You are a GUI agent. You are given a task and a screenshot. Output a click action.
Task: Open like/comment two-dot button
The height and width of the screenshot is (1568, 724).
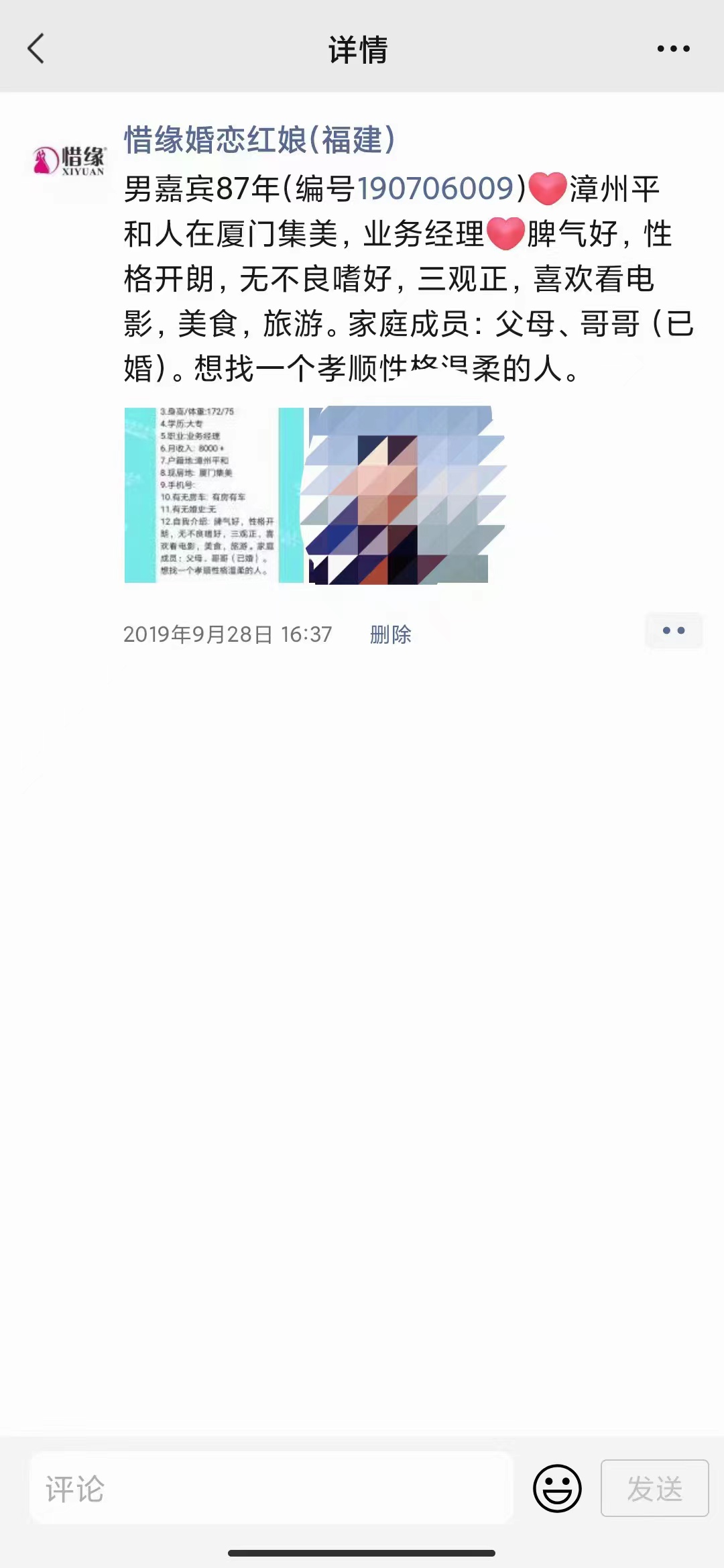[673, 630]
